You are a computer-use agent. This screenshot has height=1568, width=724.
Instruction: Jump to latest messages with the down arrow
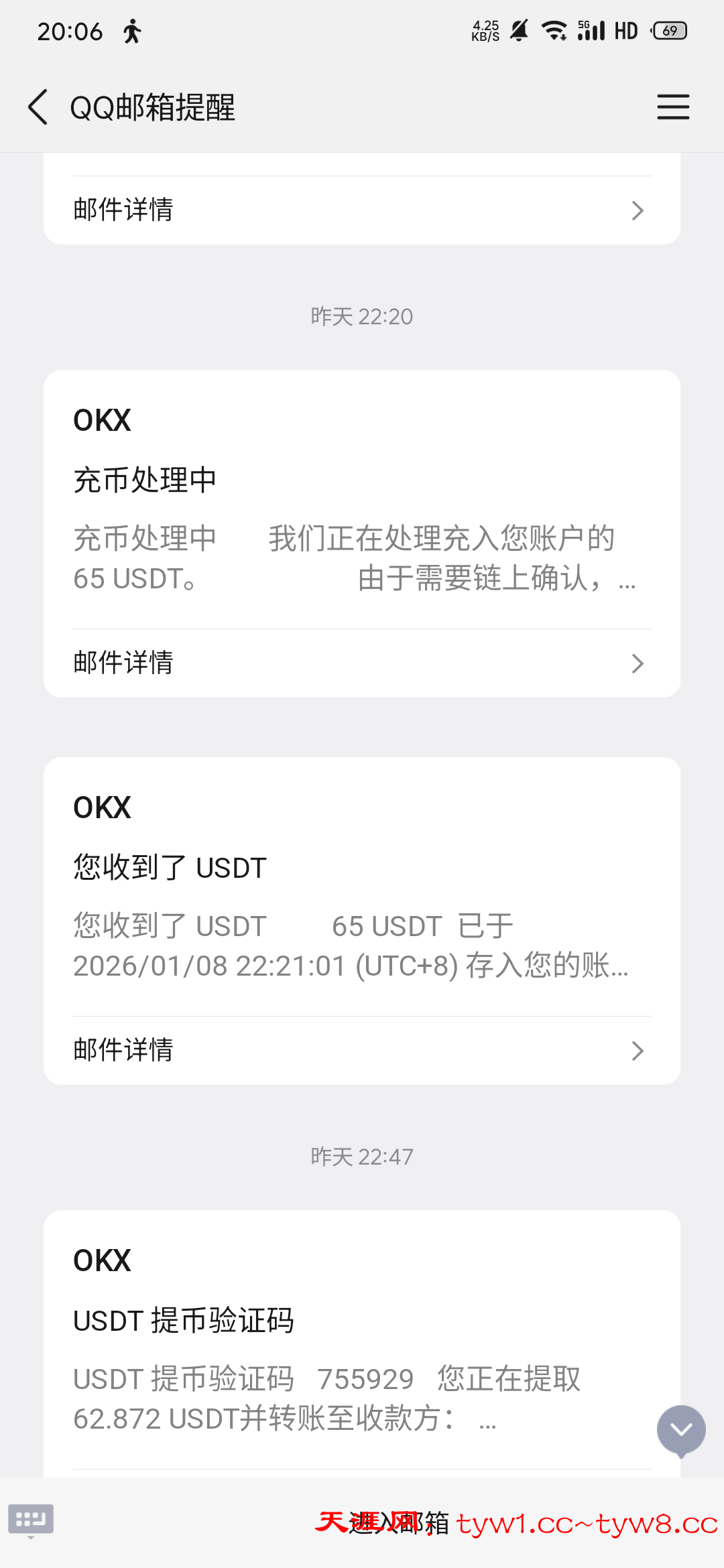[x=681, y=1431]
